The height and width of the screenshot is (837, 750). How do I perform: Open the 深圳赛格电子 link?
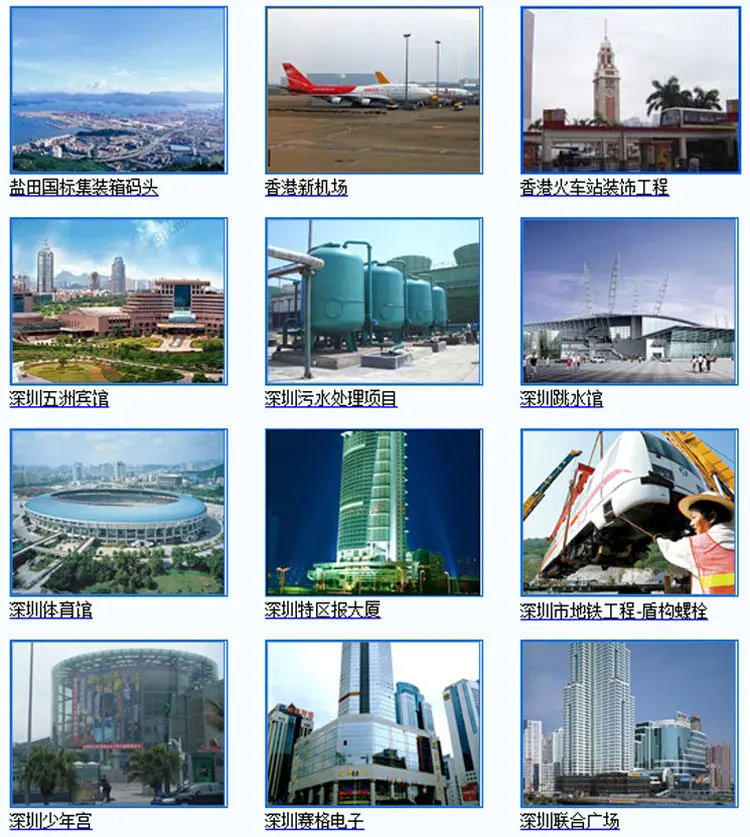coord(314,820)
